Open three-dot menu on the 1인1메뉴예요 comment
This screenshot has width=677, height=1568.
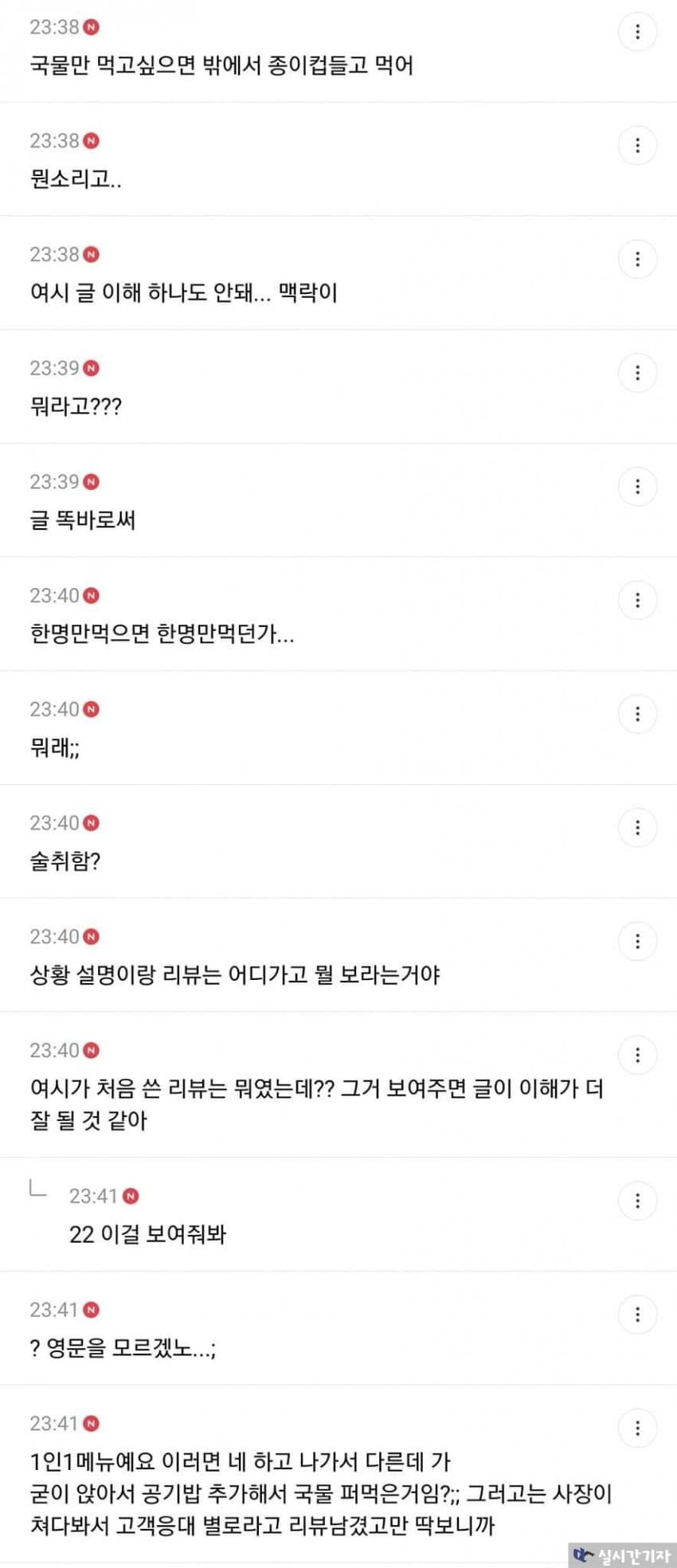click(637, 1429)
